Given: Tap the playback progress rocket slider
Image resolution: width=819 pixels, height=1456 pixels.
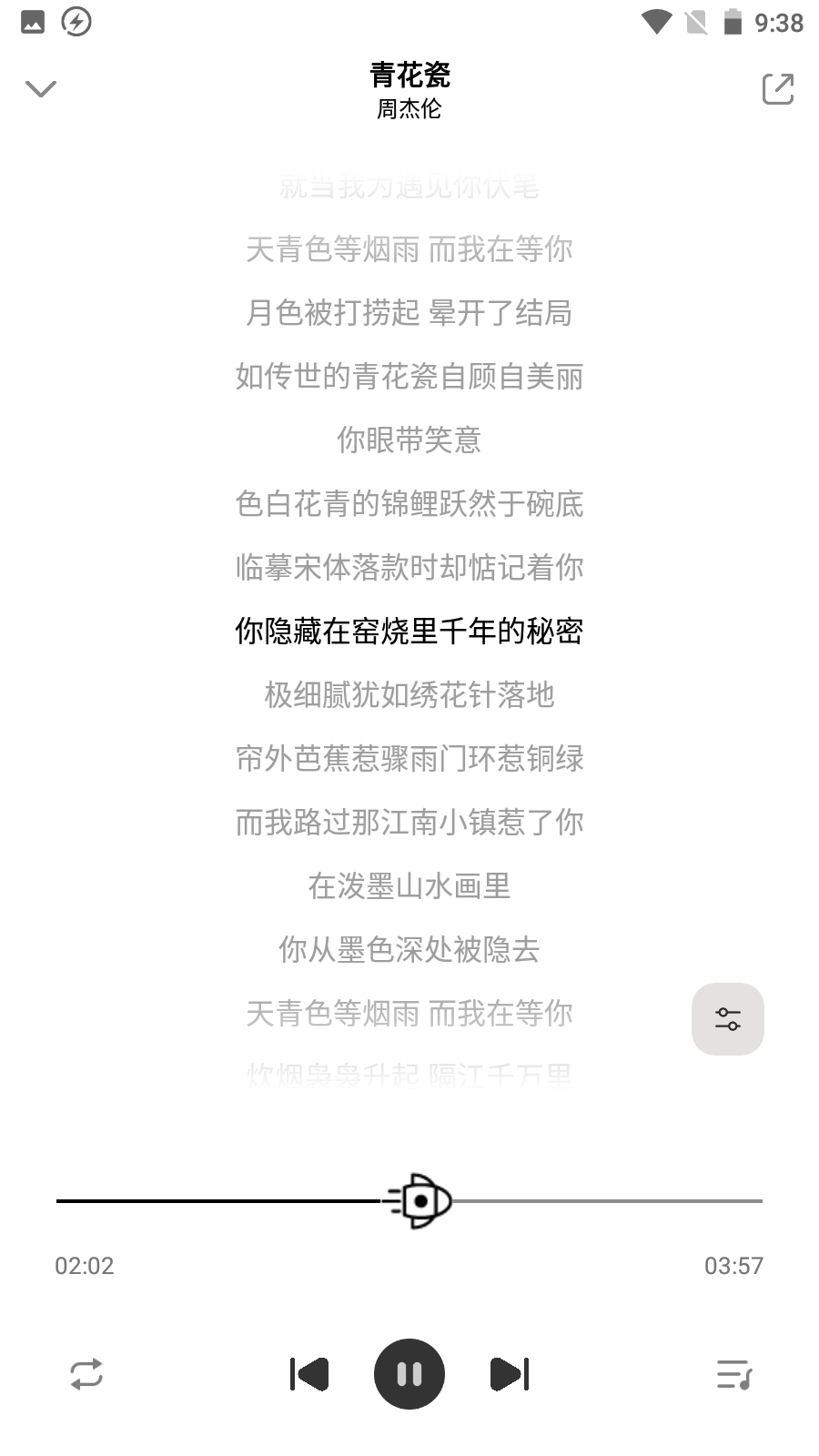Looking at the screenshot, I should pyautogui.click(x=418, y=1201).
